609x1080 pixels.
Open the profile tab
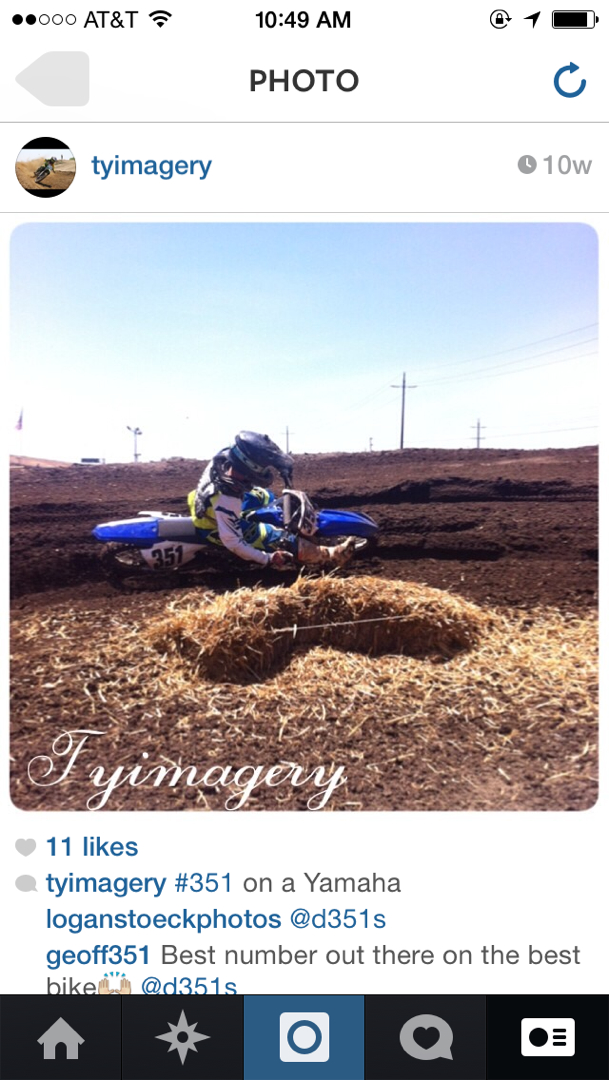[548, 1037]
